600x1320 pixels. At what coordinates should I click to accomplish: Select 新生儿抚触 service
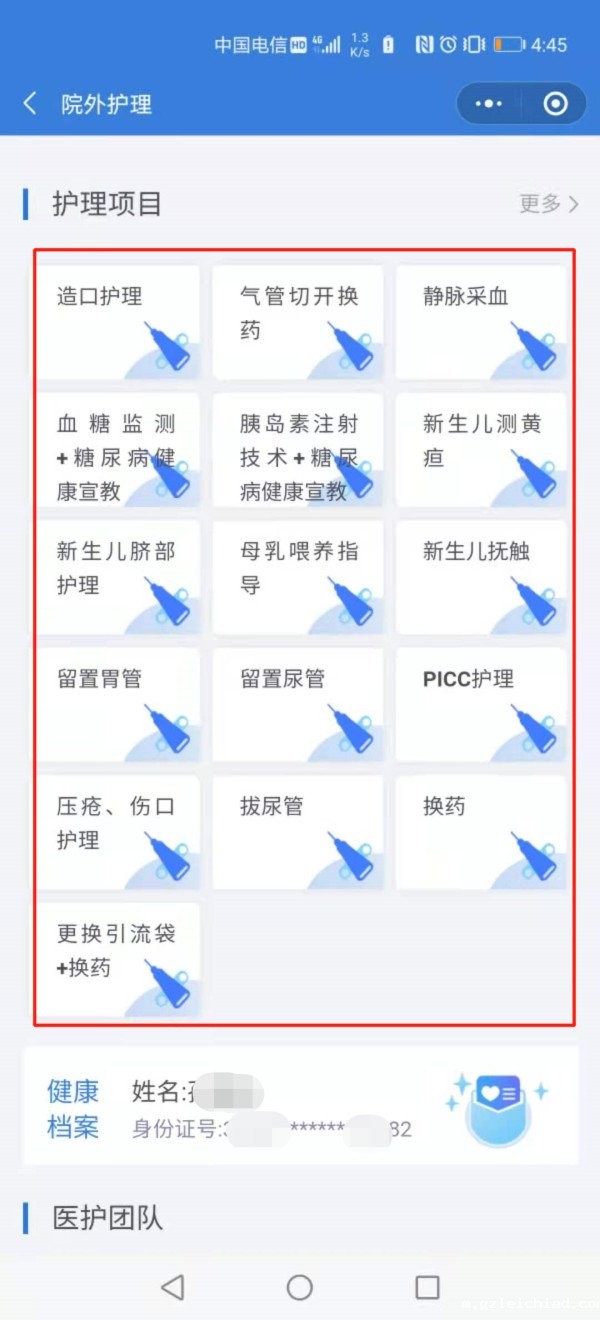coord(481,577)
